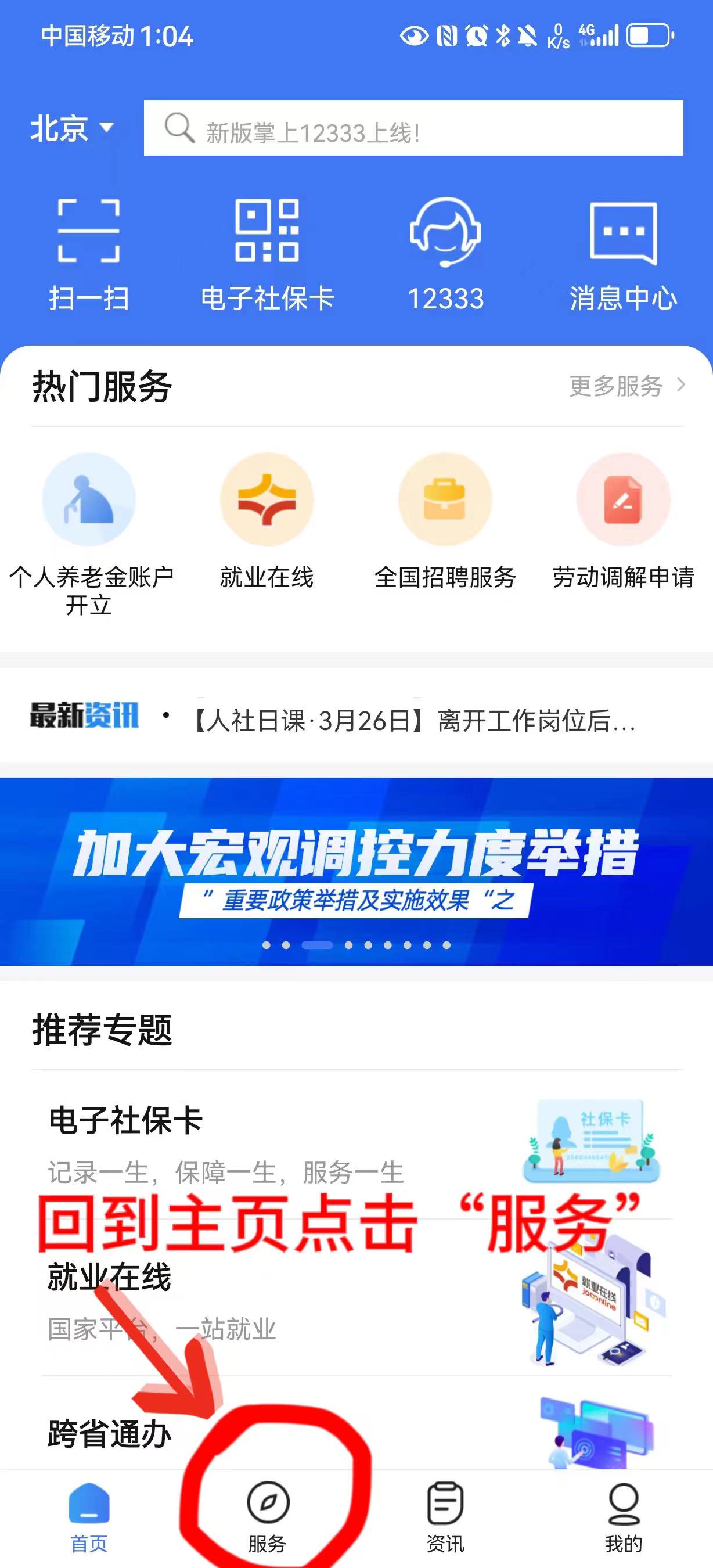713x1568 pixels.
Task: Switch to the 资讯 tab
Action: coord(445,1516)
